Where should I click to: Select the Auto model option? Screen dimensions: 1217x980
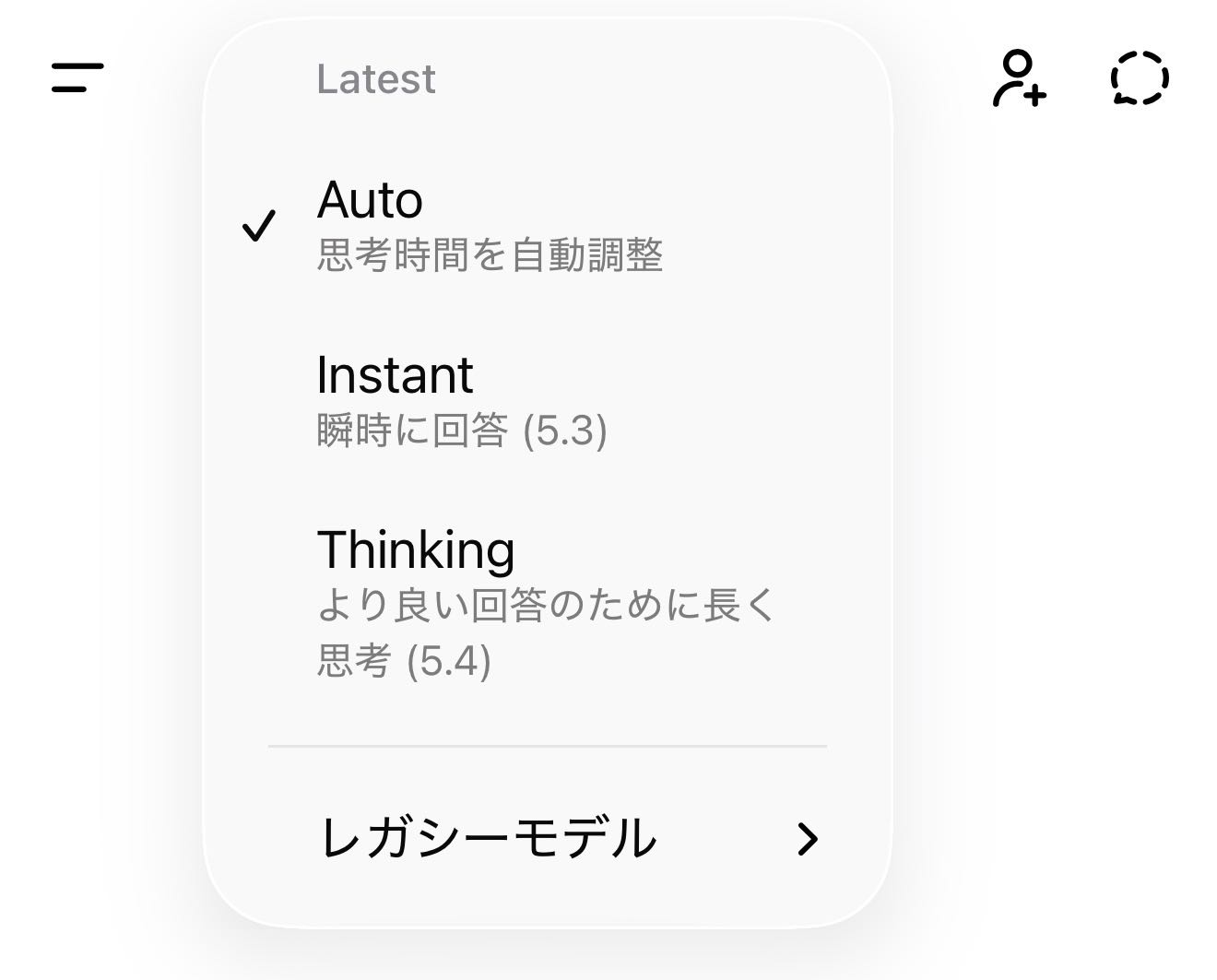pyautogui.click(x=489, y=224)
